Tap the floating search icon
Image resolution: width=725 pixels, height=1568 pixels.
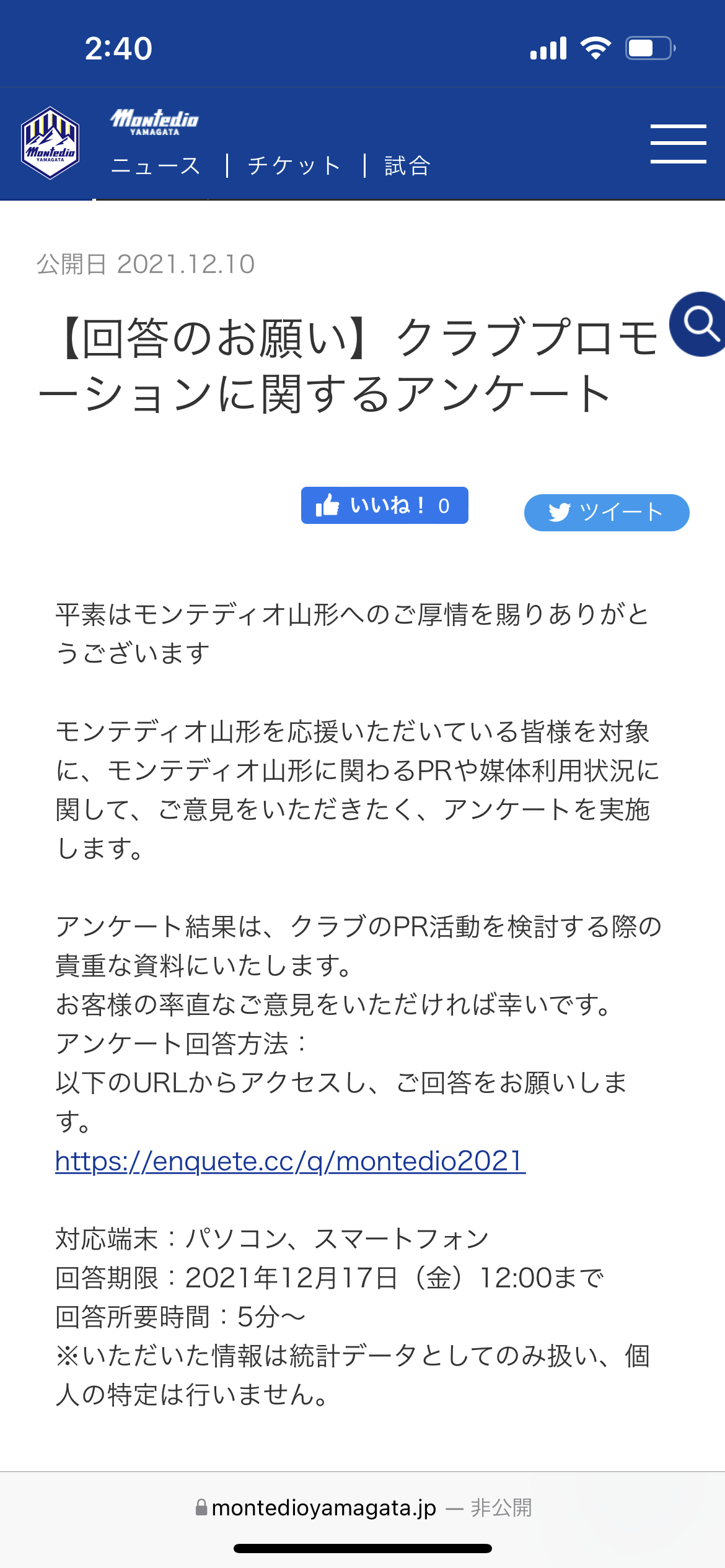[x=700, y=324]
